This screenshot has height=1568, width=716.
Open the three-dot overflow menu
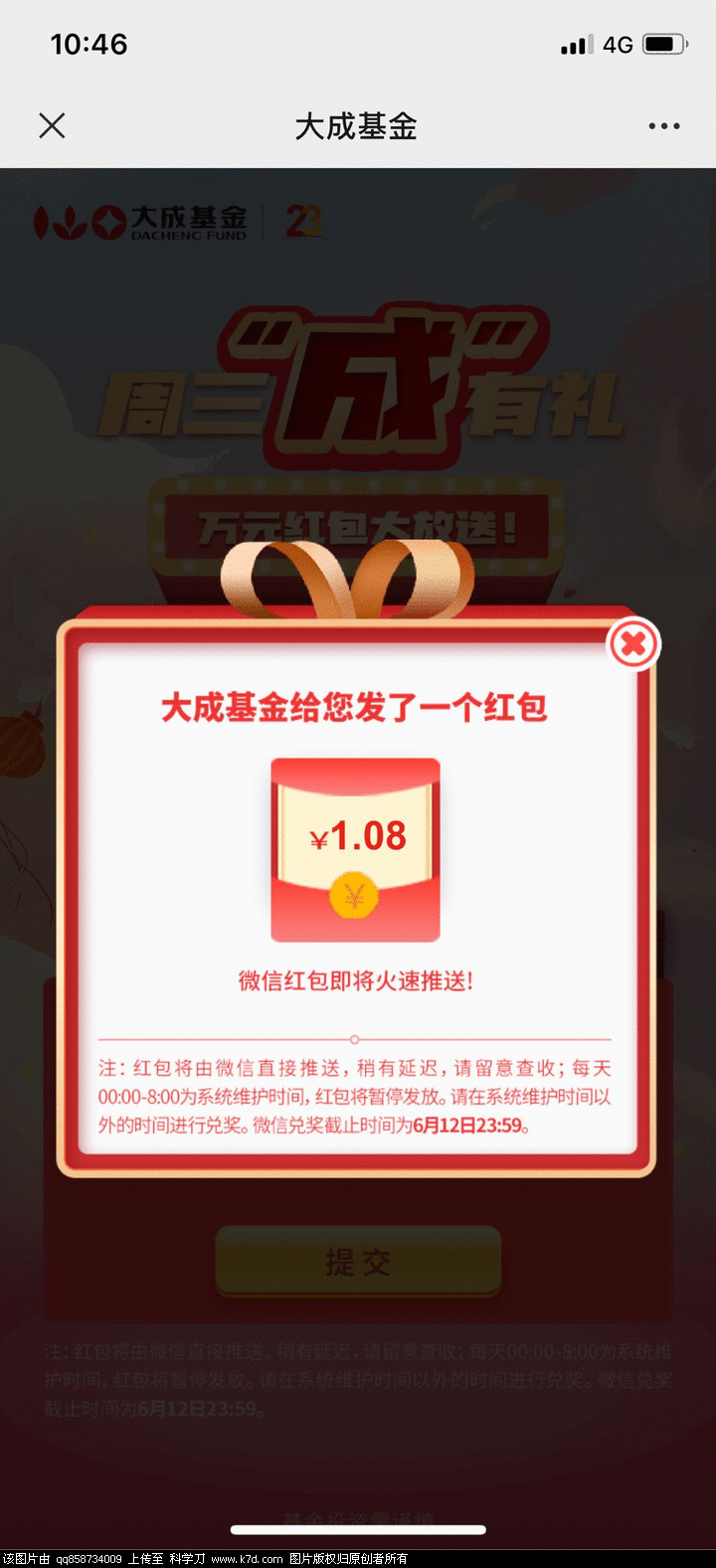click(663, 126)
